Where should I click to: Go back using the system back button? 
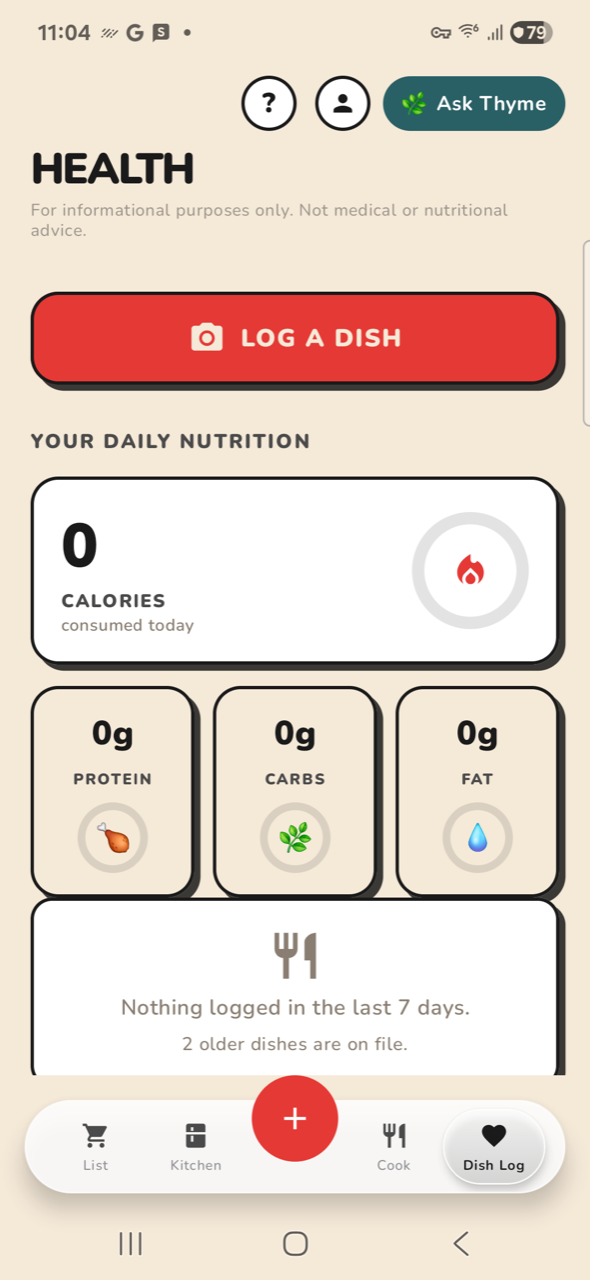click(x=460, y=1243)
